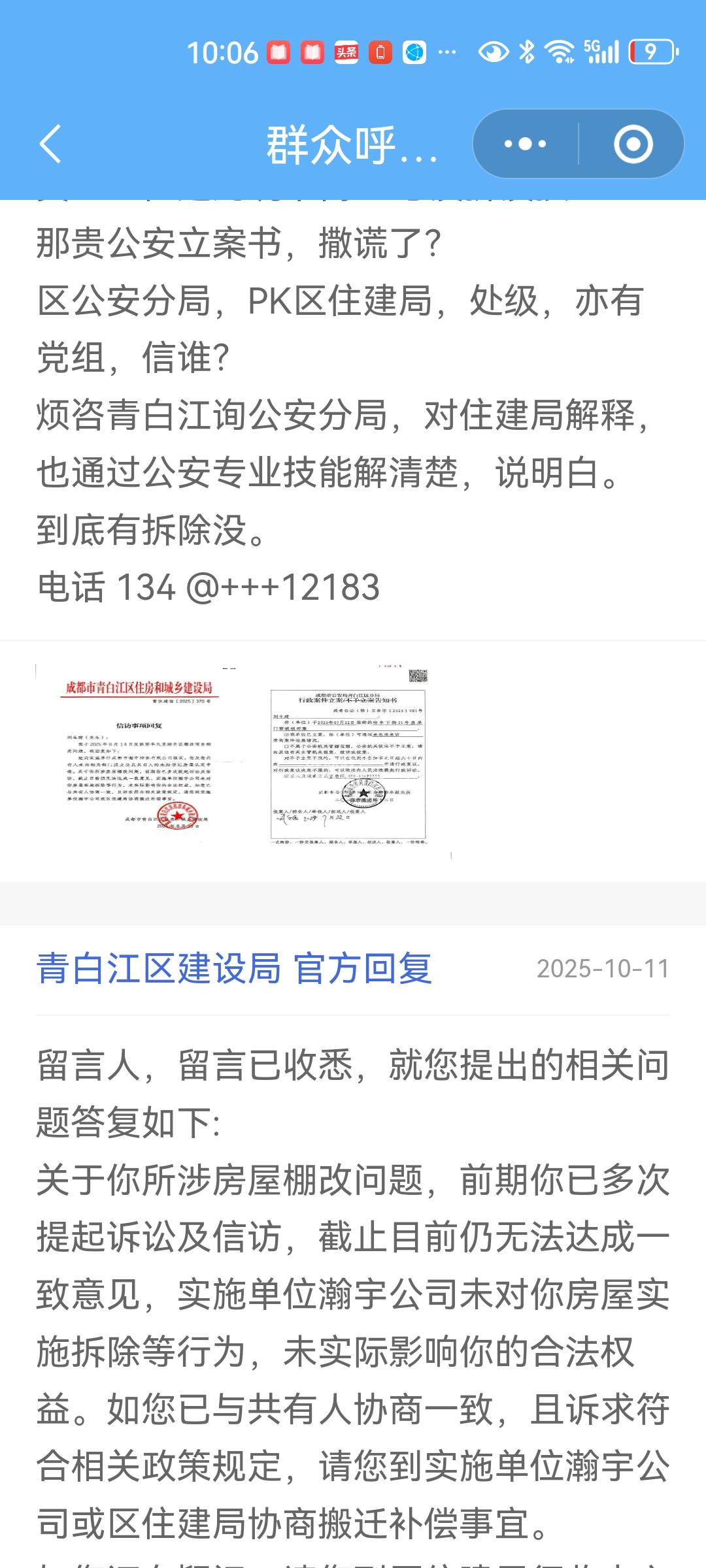Open the housing bureau reply letter image
Viewport: 706px width, 1568px height.
click(139, 758)
